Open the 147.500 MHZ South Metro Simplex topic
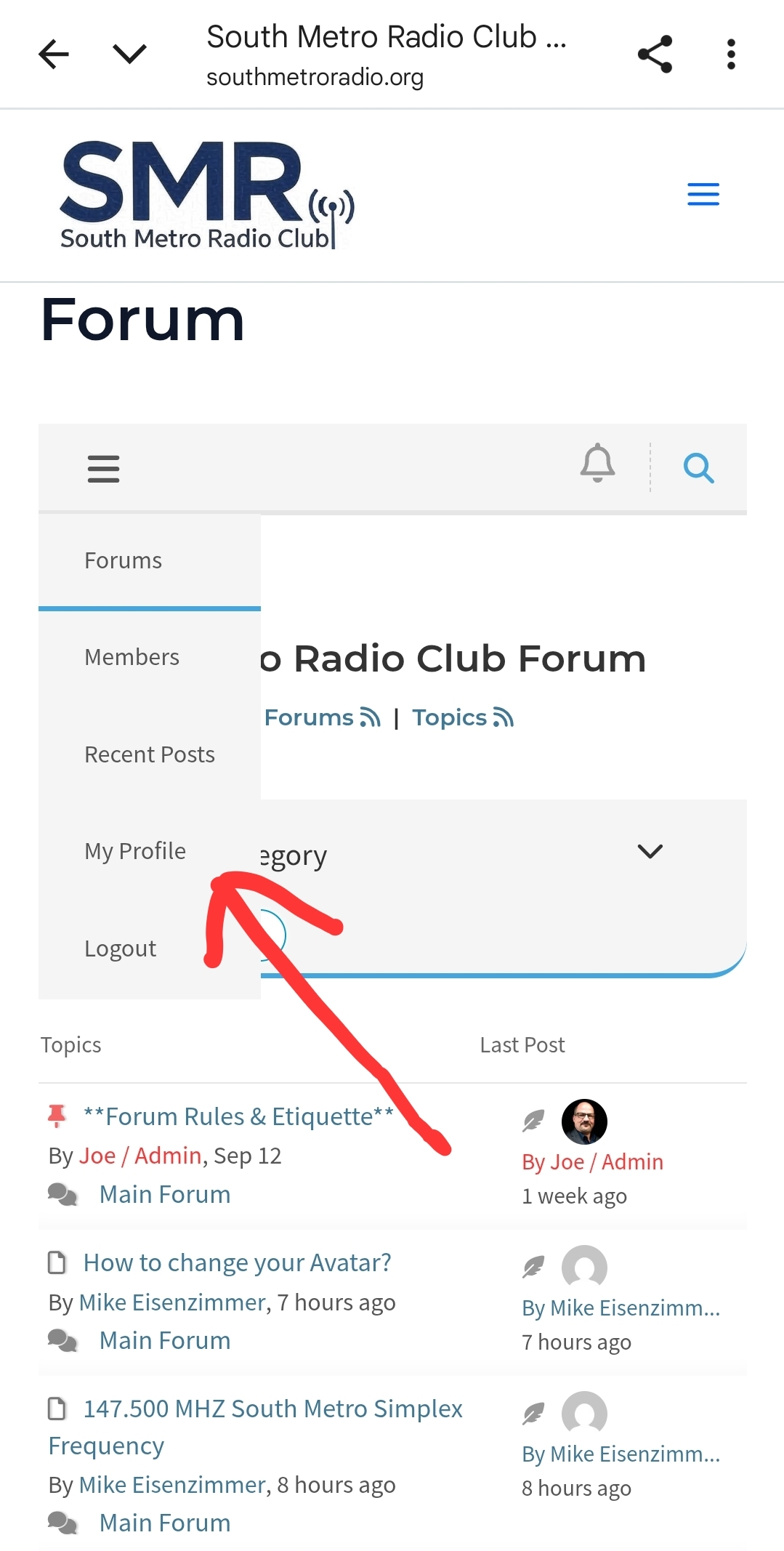Screen dimensions: 784x1551 272,1409
